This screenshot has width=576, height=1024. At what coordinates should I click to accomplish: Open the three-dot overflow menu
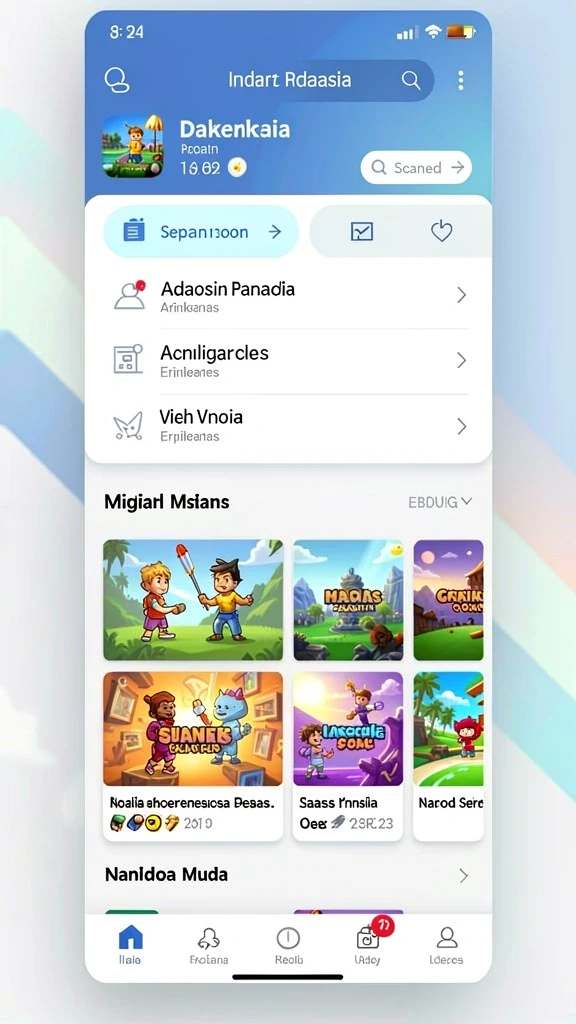tap(460, 80)
